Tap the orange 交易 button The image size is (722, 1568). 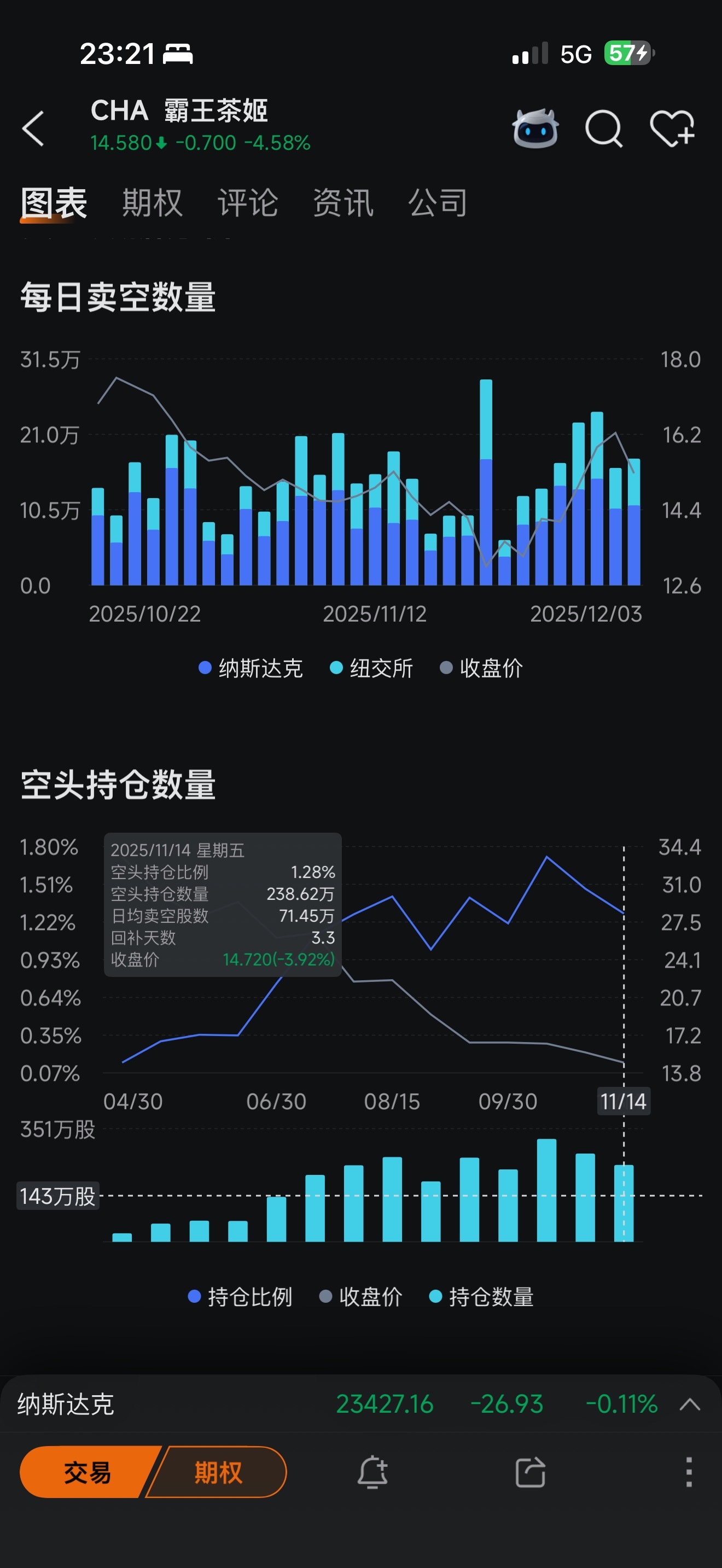(x=88, y=1472)
